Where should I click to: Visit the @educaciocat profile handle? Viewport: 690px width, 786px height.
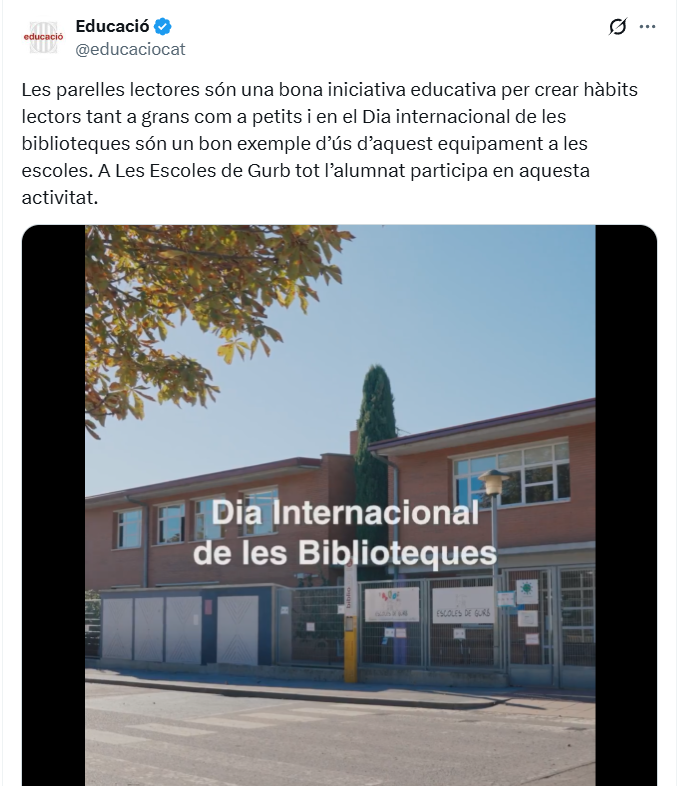[x=130, y=49]
